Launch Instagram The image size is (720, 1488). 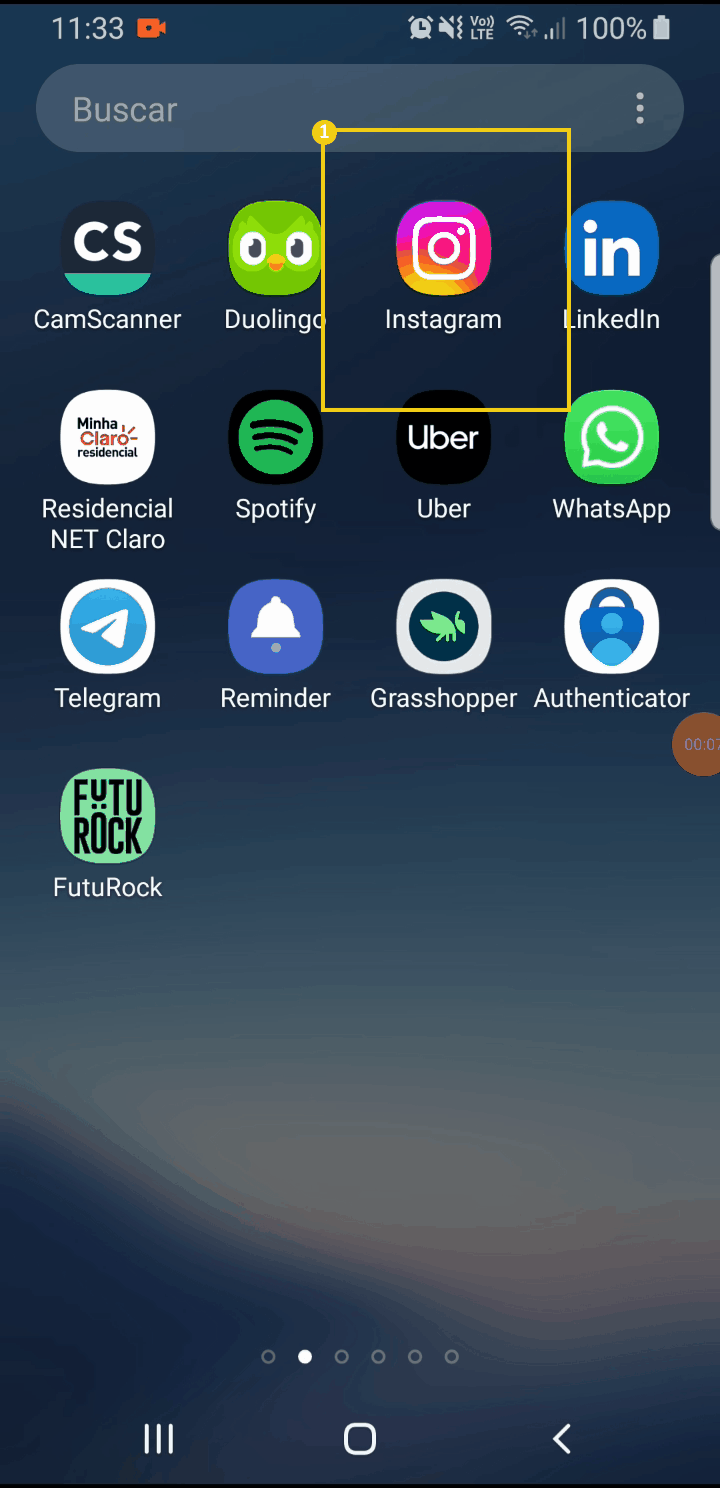pyautogui.click(x=444, y=248)
